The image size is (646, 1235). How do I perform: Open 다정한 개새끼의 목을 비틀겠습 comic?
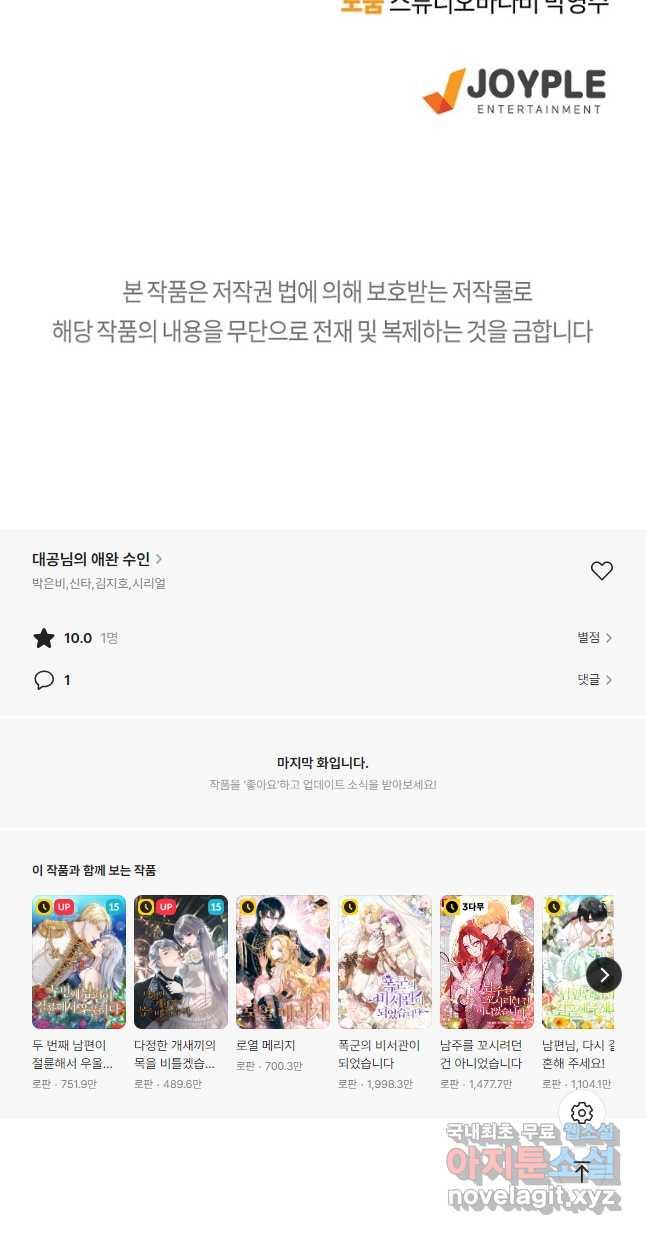181,962
